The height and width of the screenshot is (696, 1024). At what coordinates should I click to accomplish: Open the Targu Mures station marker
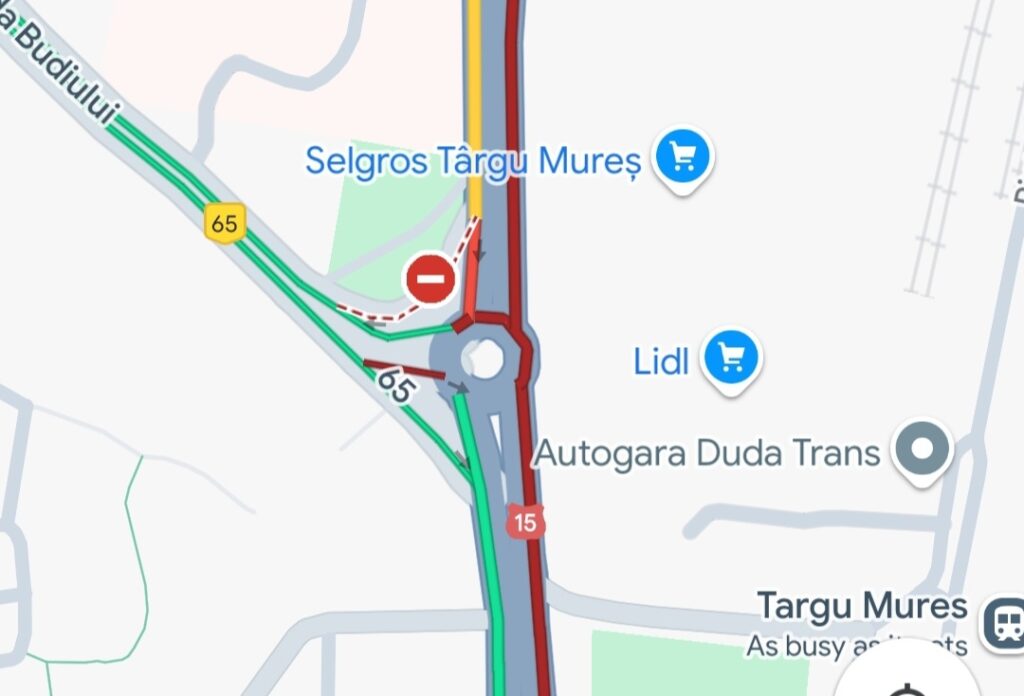1004,622
